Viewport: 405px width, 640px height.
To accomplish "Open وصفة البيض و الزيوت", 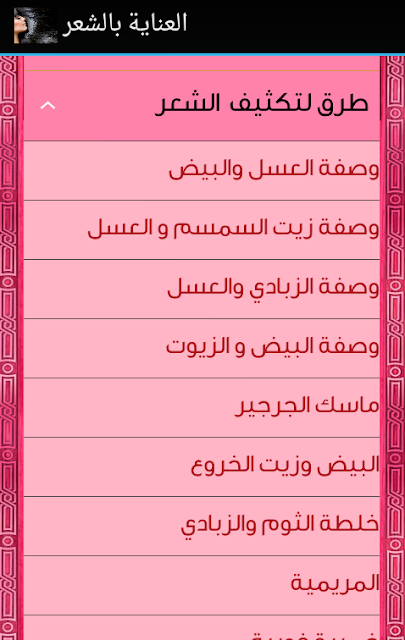I will tap(202, 348).
